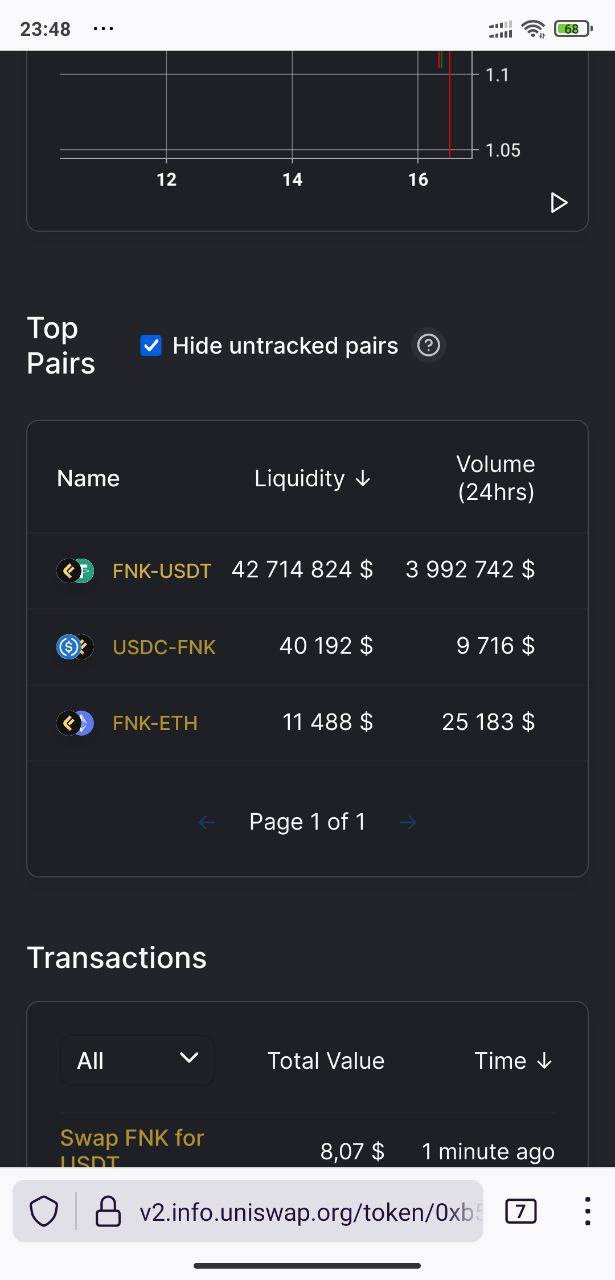Open the untracked pairs help question mark
Viewport: 615px width, 1280px height.
[x=429, y=346]
